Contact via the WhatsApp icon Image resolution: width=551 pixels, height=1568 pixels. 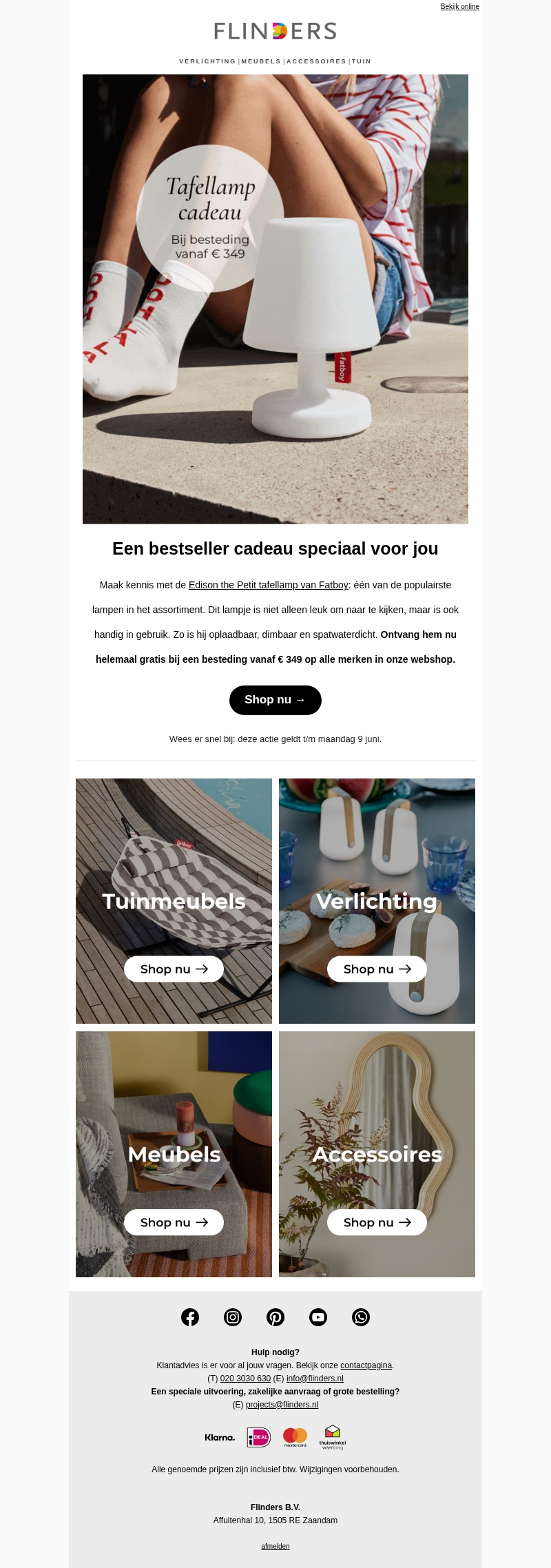361,1317
